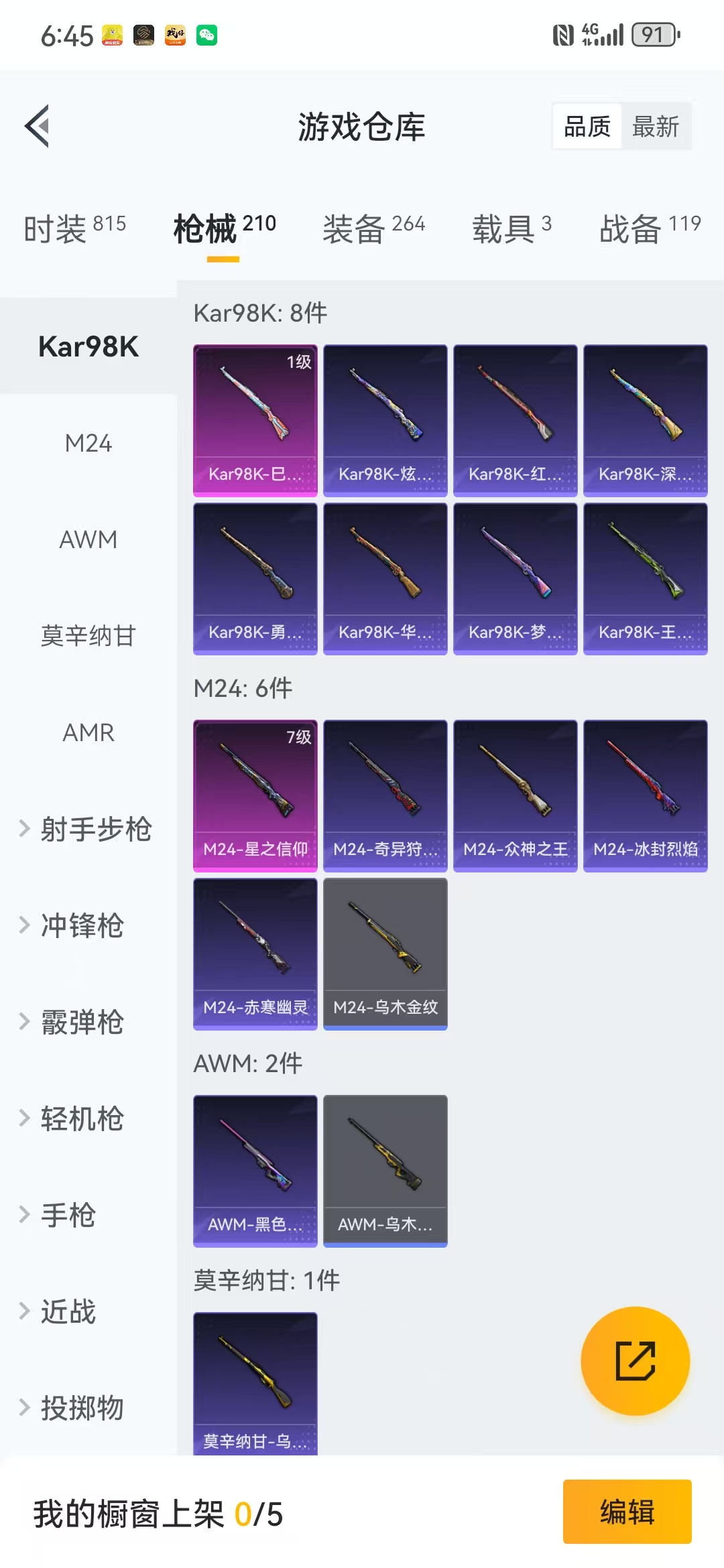The image size is (724, 1568).
Task: Open the M24-星之信仰 skin tile
Action: click(255, 795)
